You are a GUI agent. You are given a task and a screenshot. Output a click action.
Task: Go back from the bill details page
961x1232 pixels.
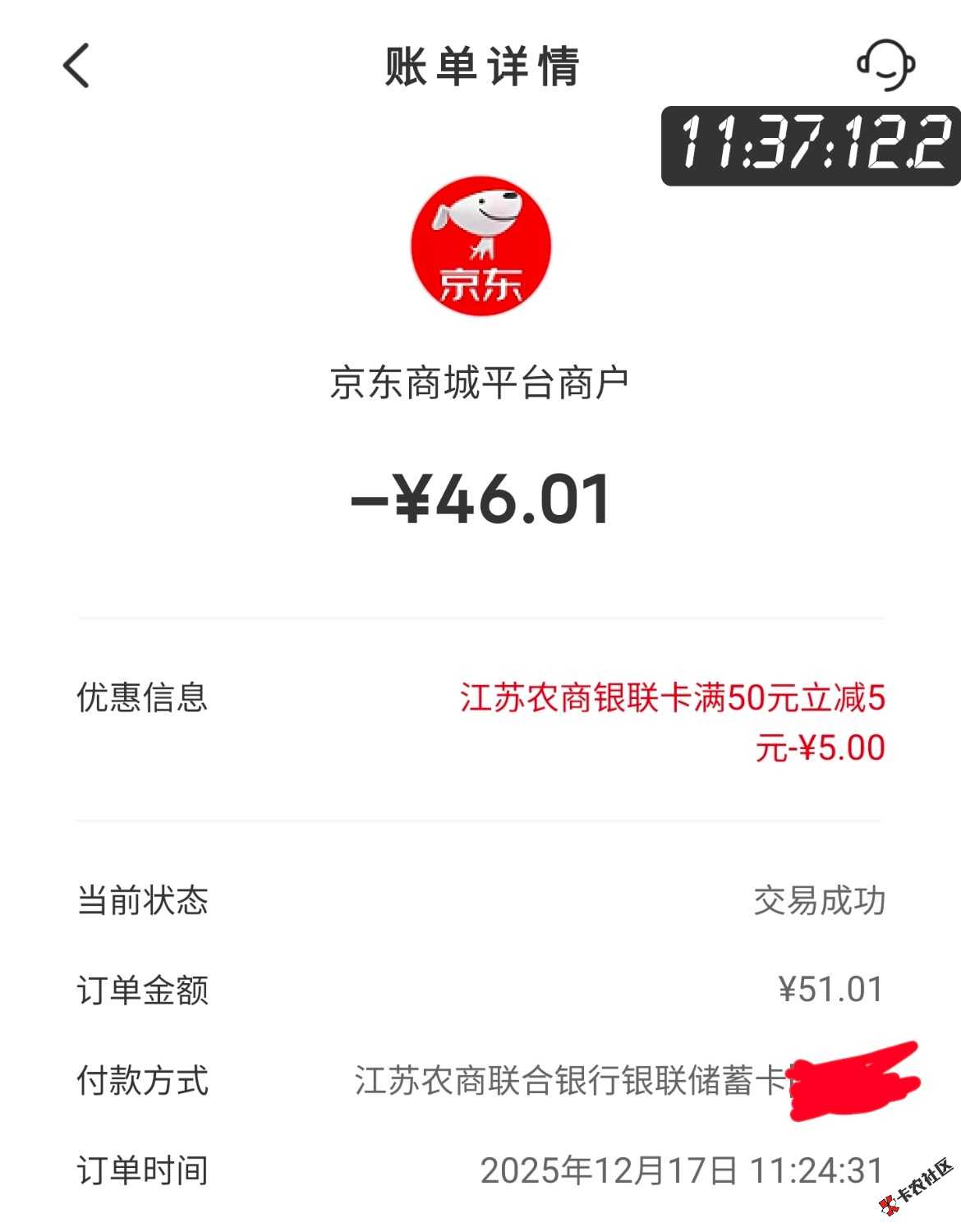76,66
